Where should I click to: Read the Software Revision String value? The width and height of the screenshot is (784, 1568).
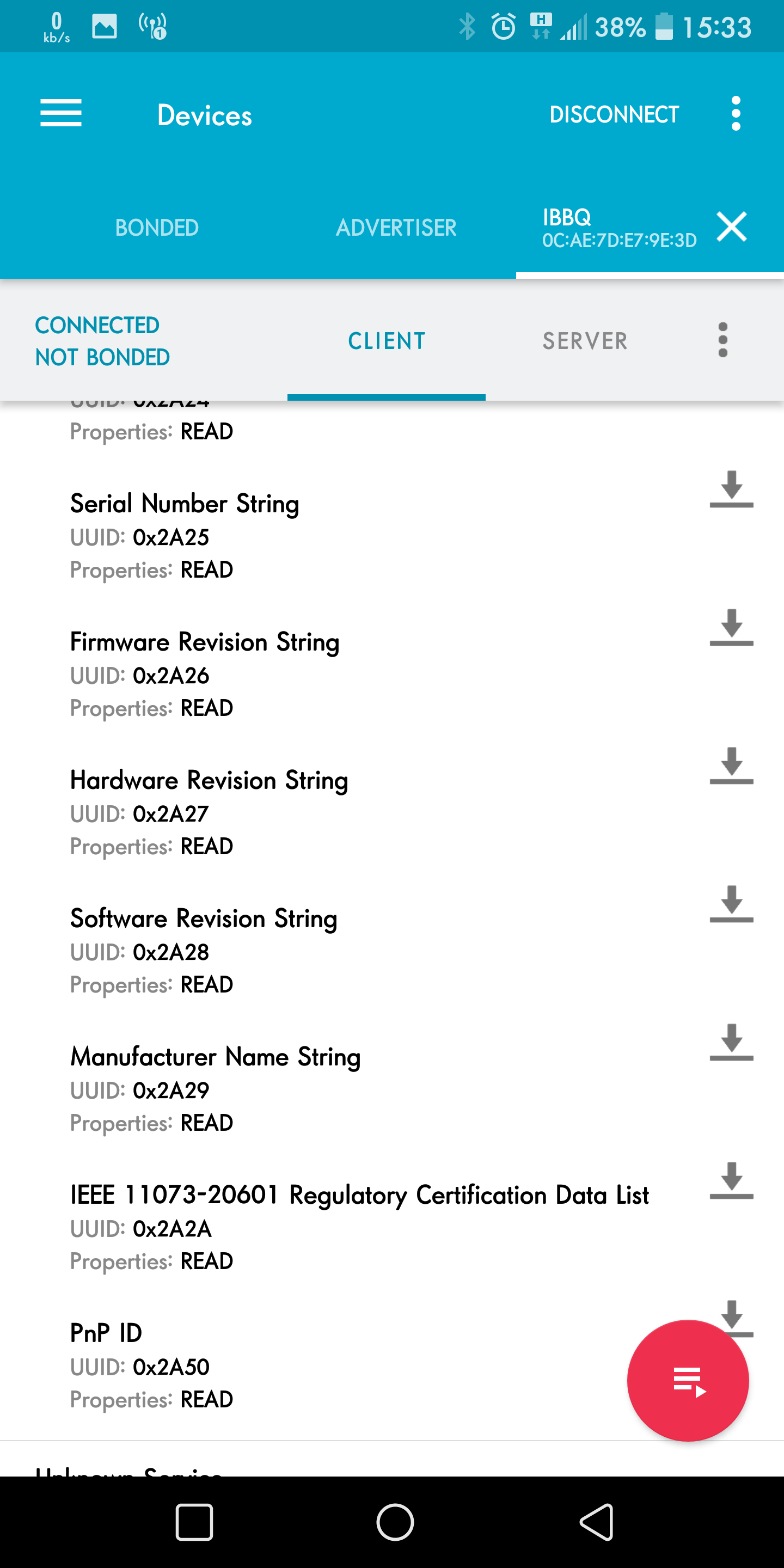click(x=731, y=903)
